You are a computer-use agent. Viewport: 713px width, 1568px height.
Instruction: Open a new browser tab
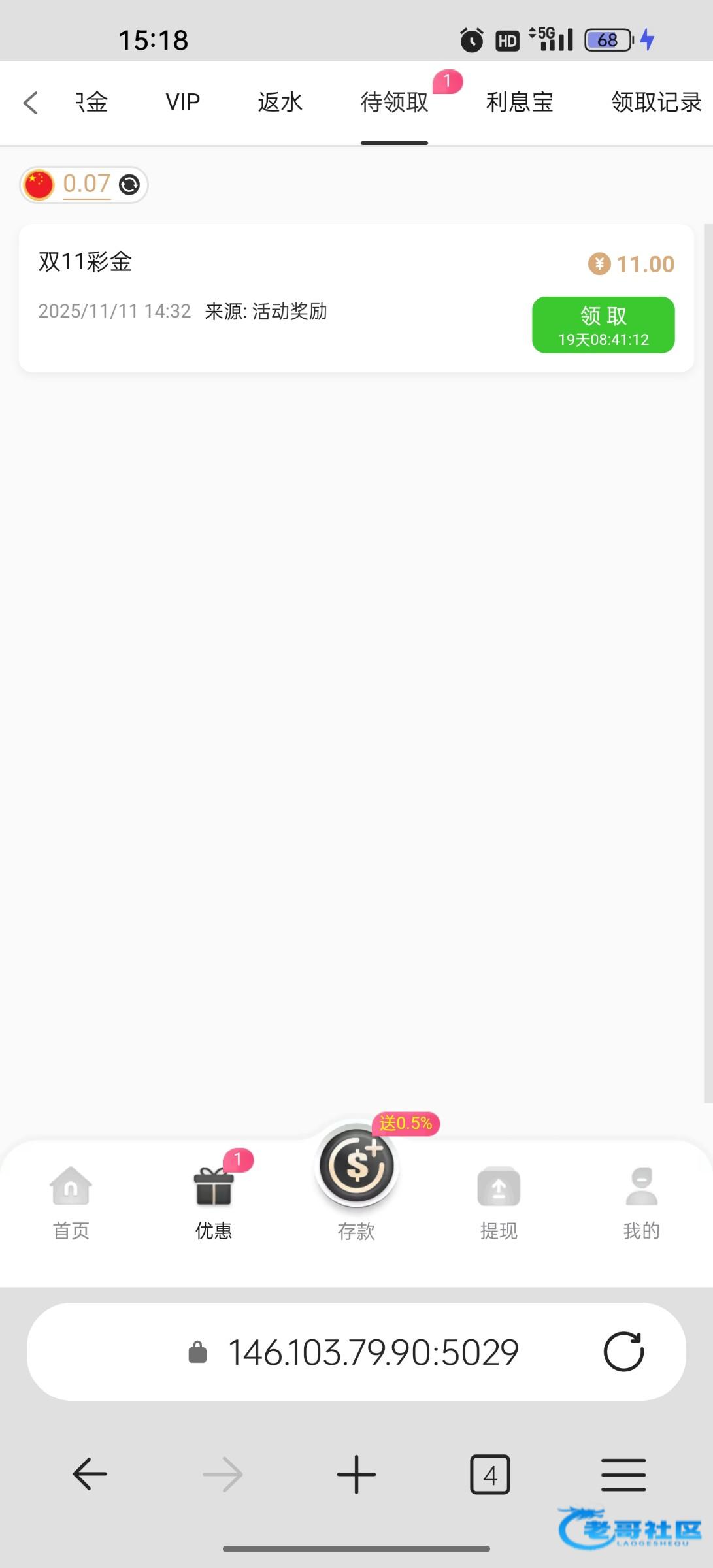[356, 1475]
